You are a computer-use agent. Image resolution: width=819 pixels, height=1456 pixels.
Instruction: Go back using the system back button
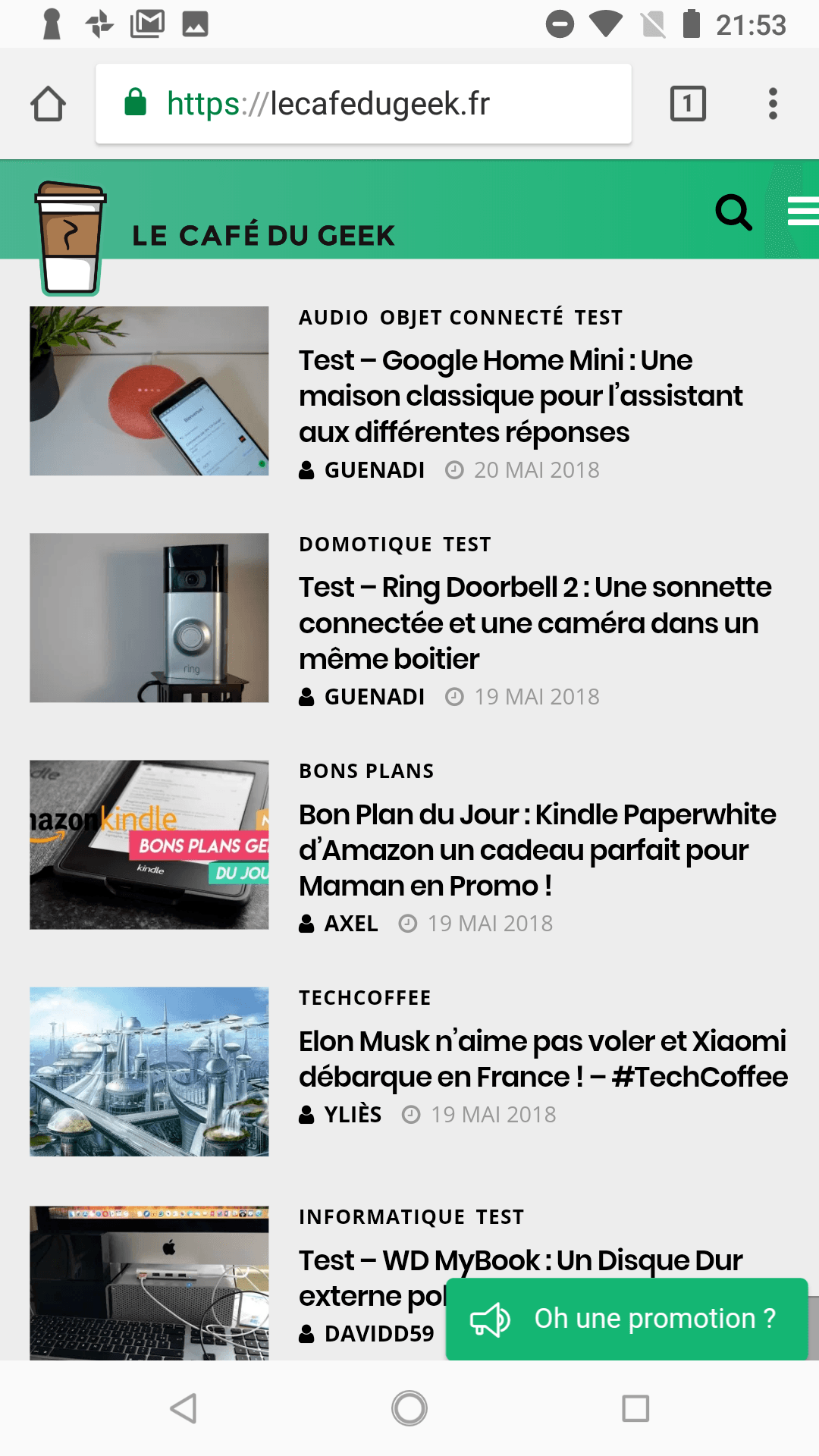[x=184, y=1408]
